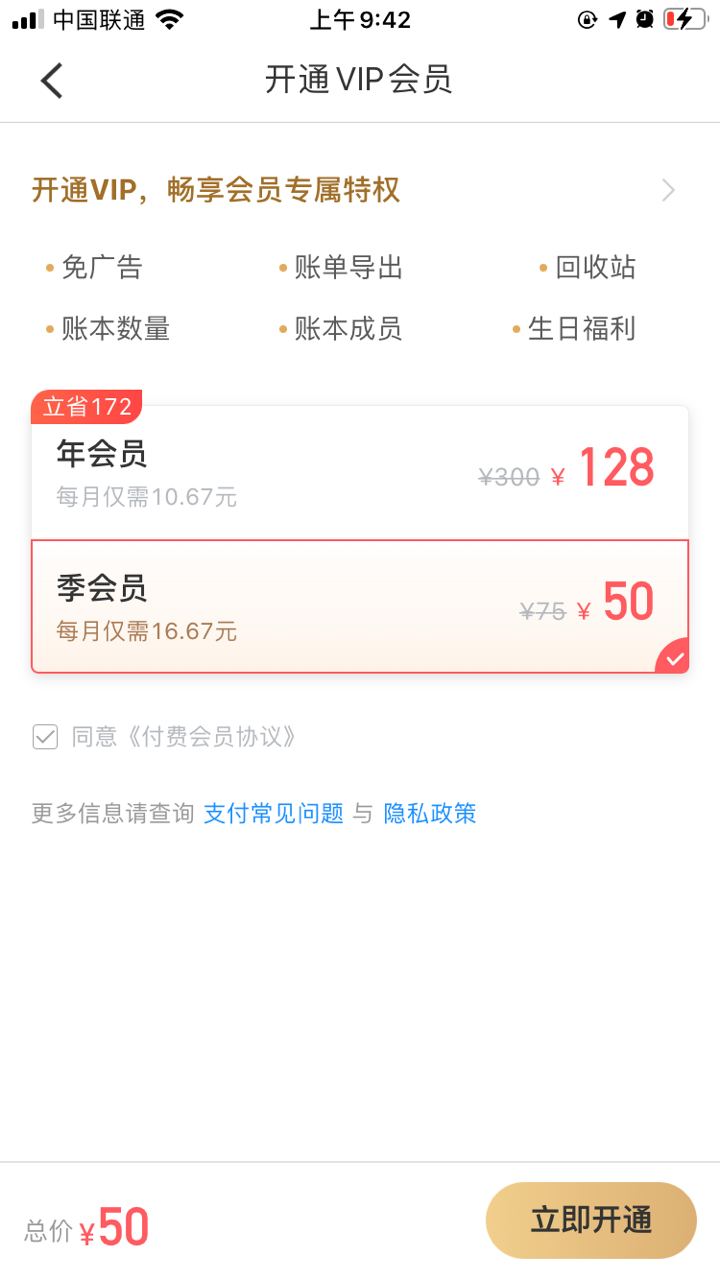The height and width of the screenshot is (1280, 720).
Task: Go back from the VIP membership page
Action: 52,80
